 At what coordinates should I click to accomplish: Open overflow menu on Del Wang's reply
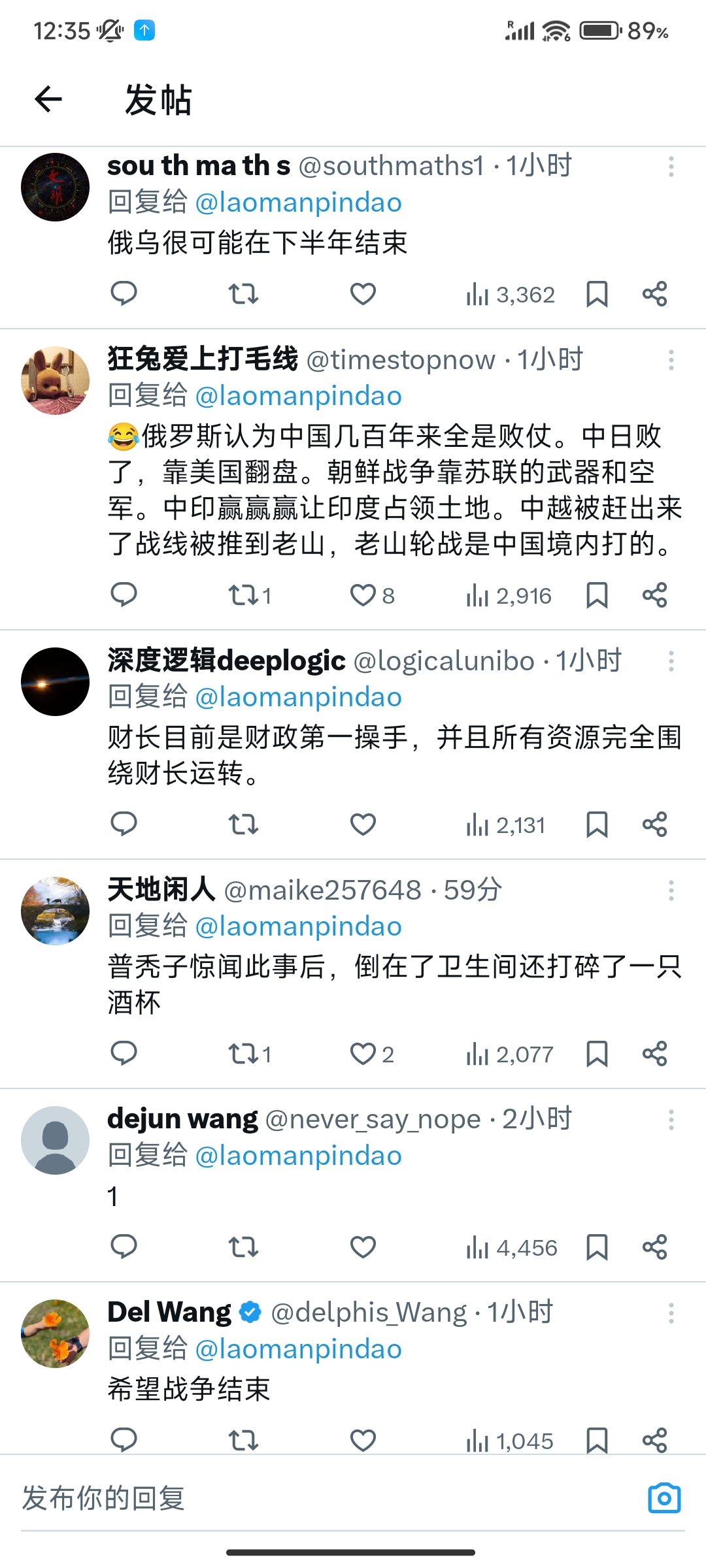tap(671, 1313)
